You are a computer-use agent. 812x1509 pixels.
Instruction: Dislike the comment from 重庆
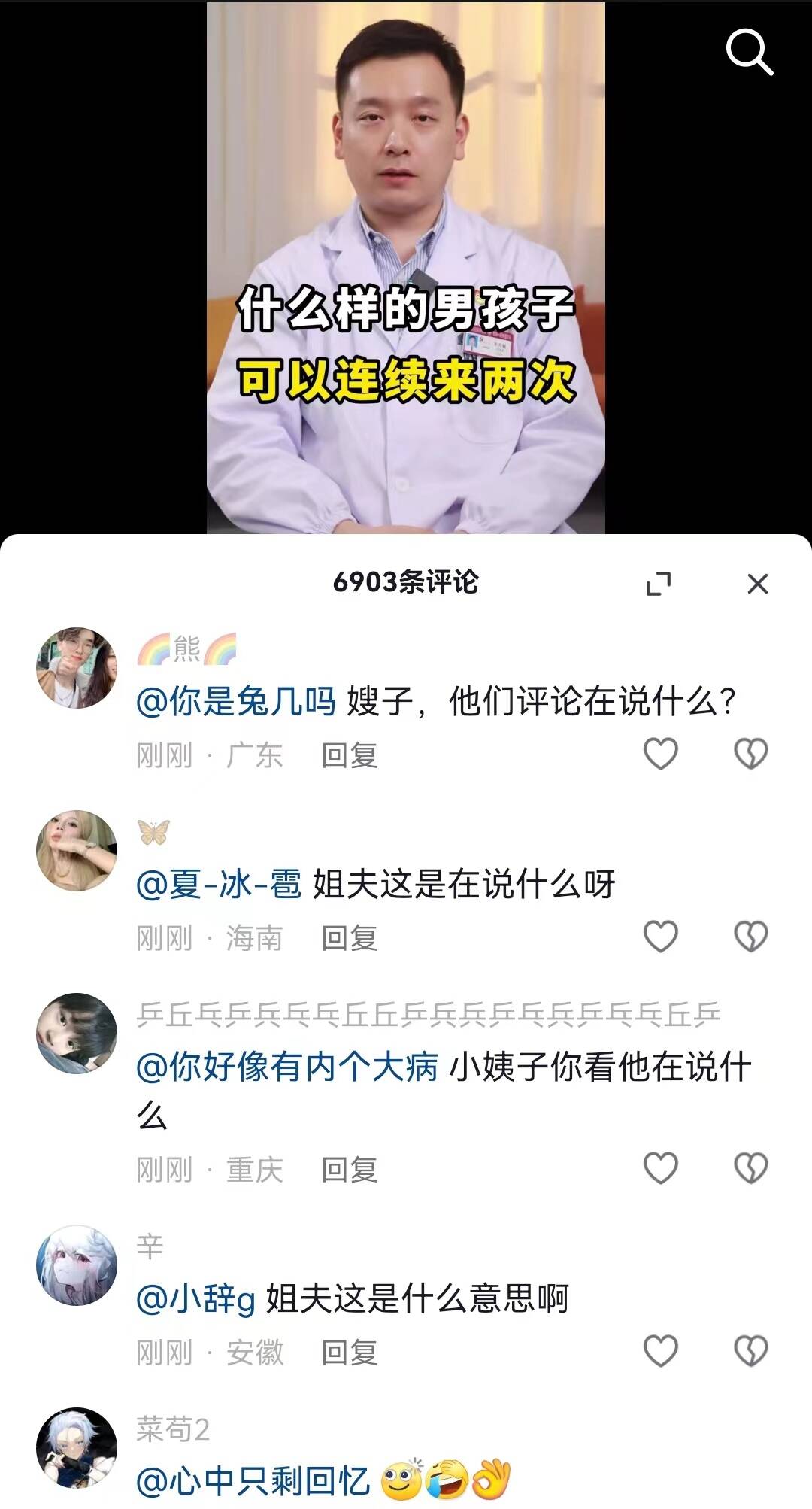(x=750, y=1168)
